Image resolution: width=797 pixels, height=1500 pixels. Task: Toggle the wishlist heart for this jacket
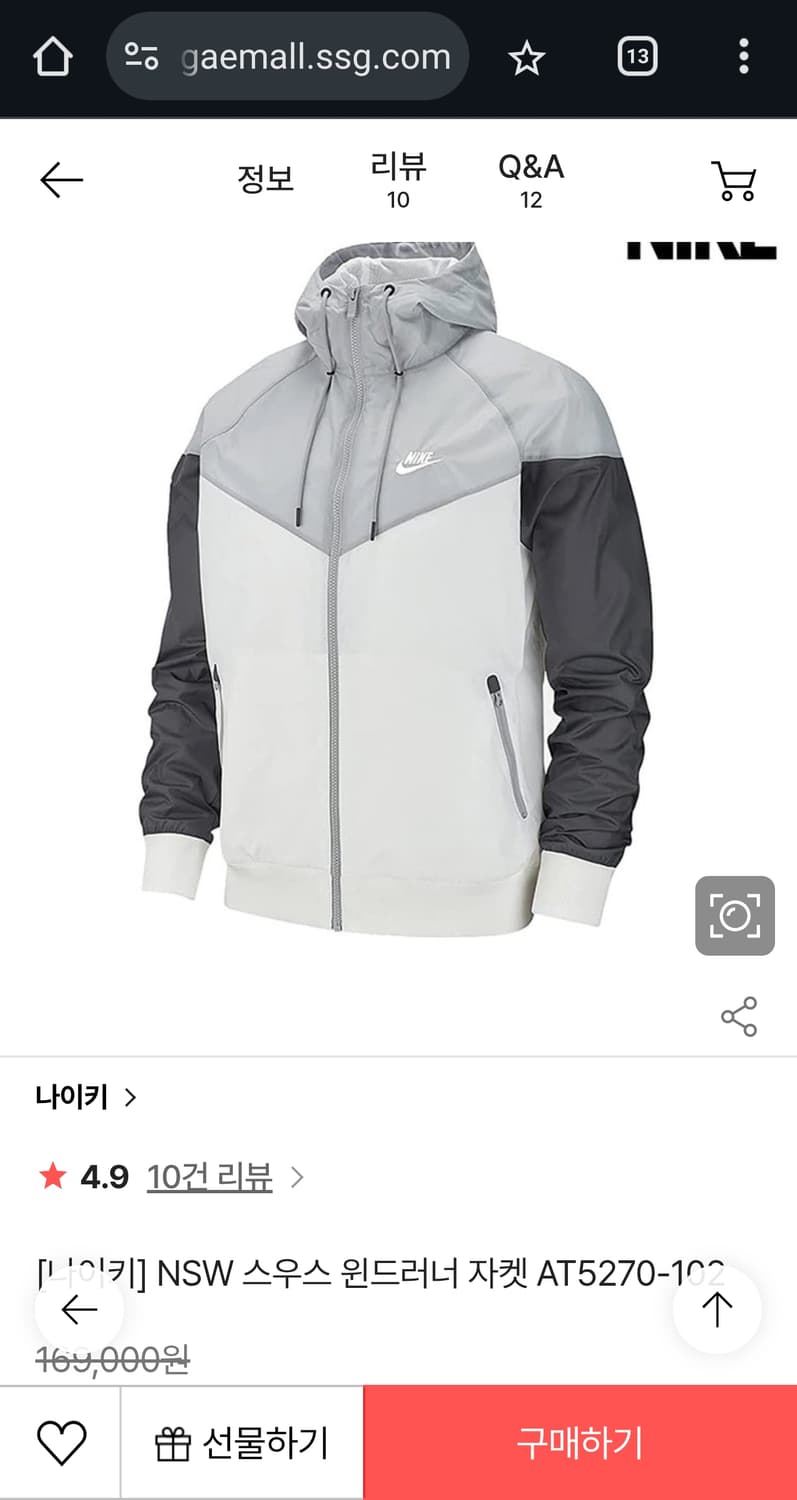(x=63, y=1442)
